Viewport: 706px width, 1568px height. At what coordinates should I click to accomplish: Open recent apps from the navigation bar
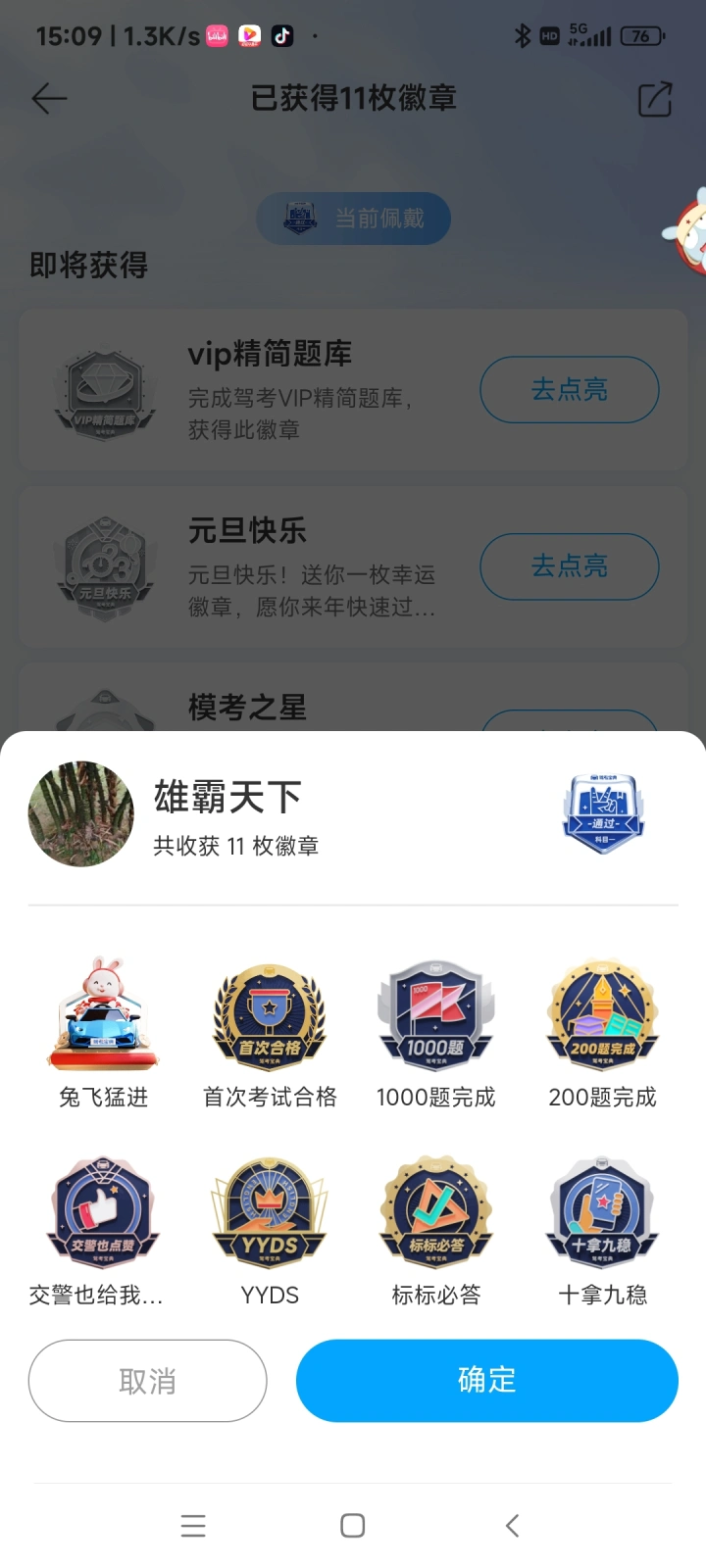click(x=193, y=1525)
